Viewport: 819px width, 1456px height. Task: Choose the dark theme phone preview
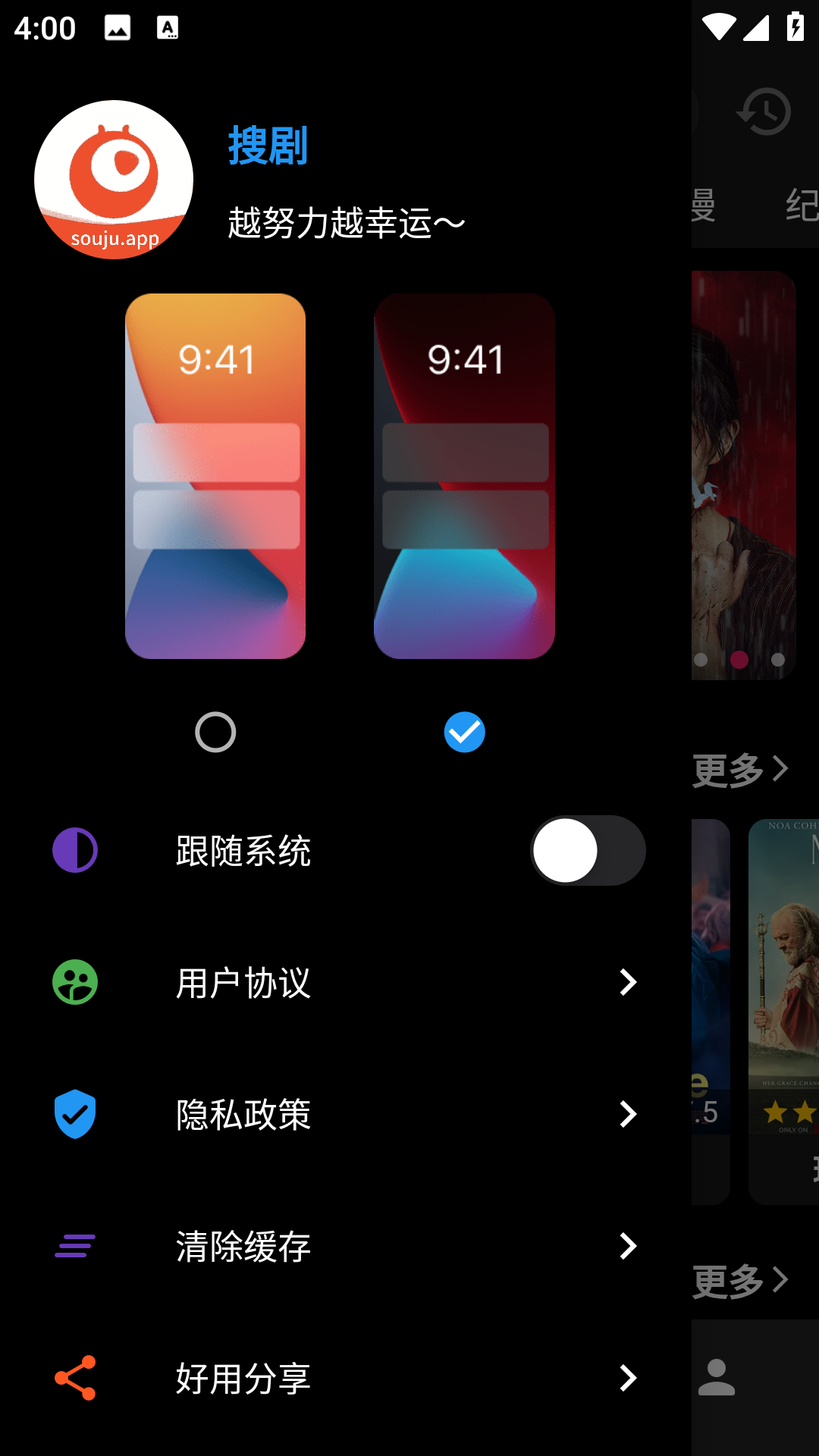click(464, 476)
